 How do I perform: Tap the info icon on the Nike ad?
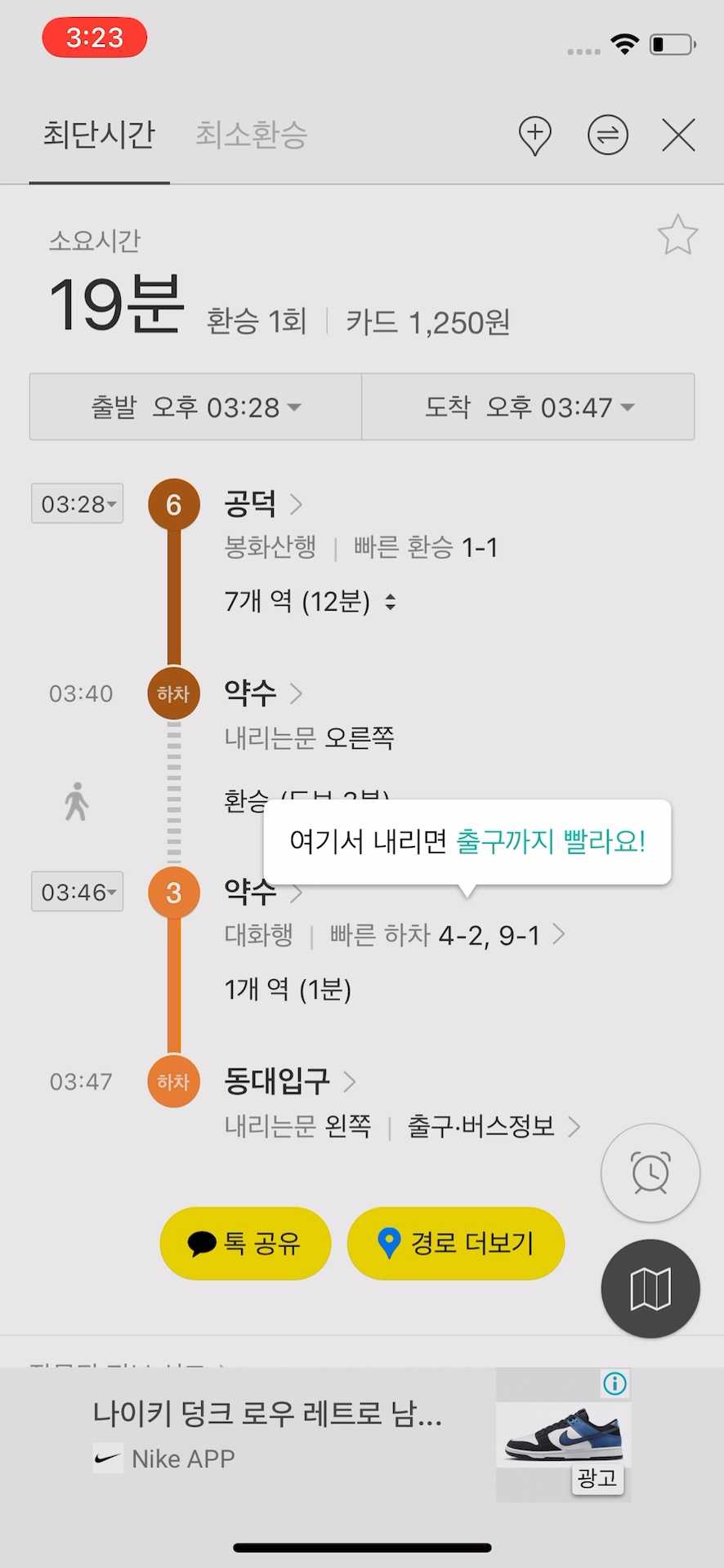(x=613, y=1384)
